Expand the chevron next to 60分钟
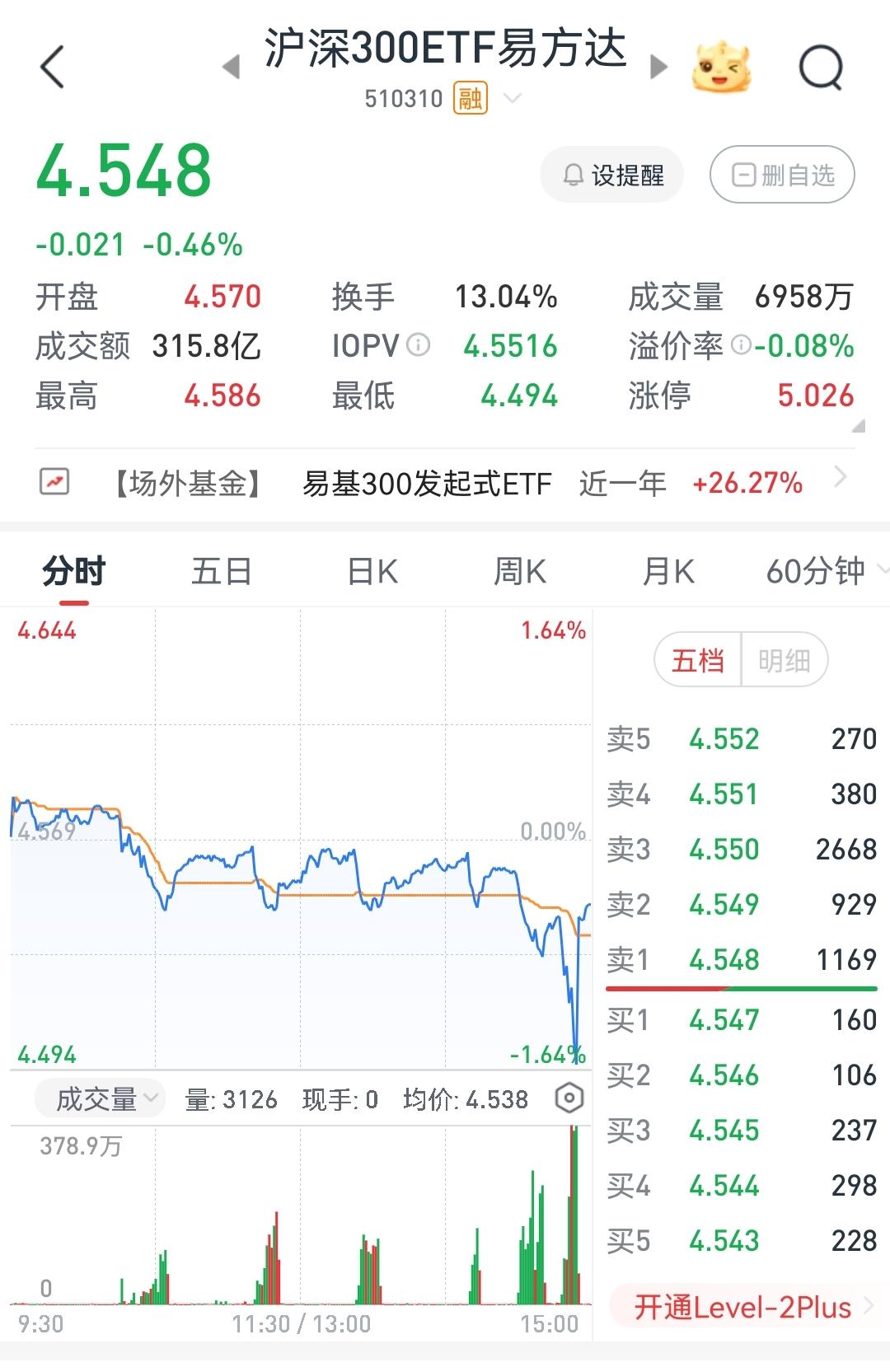Image resolution: width=890 pixels, height=1372 pixels. click(x=882, y=570)
